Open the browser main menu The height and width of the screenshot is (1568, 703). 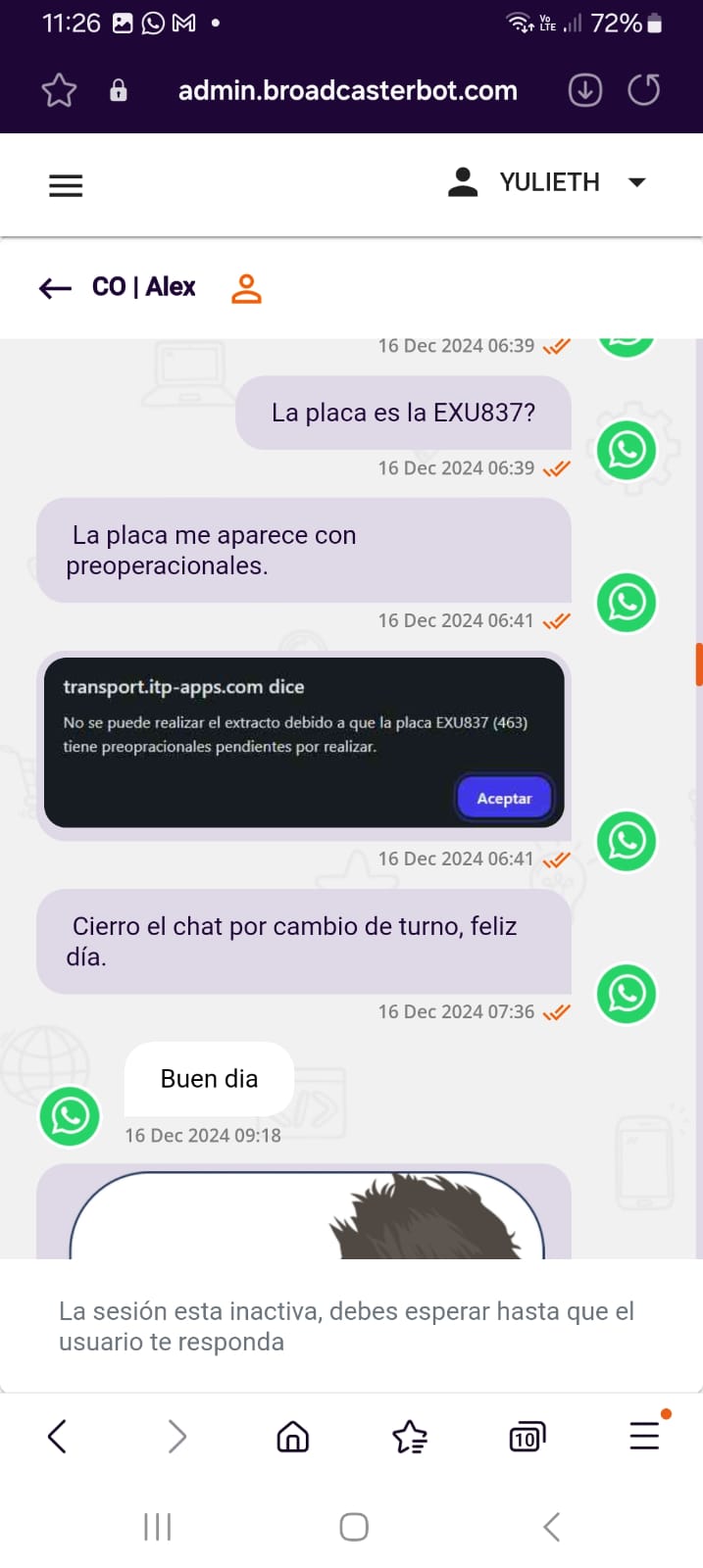click(x=644, y=1436)
